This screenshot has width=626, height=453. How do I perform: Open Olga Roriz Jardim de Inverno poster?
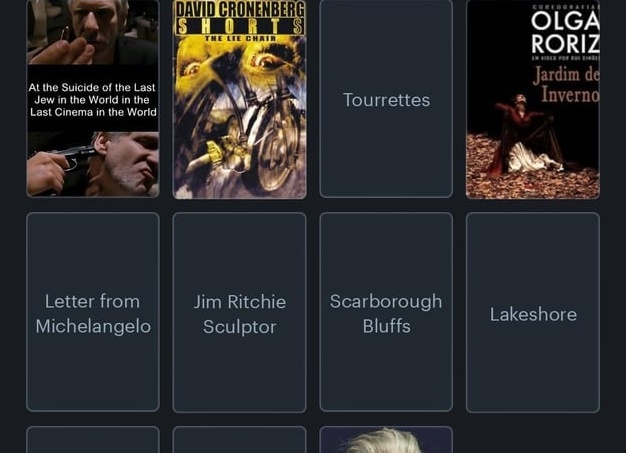coord(532,99)
